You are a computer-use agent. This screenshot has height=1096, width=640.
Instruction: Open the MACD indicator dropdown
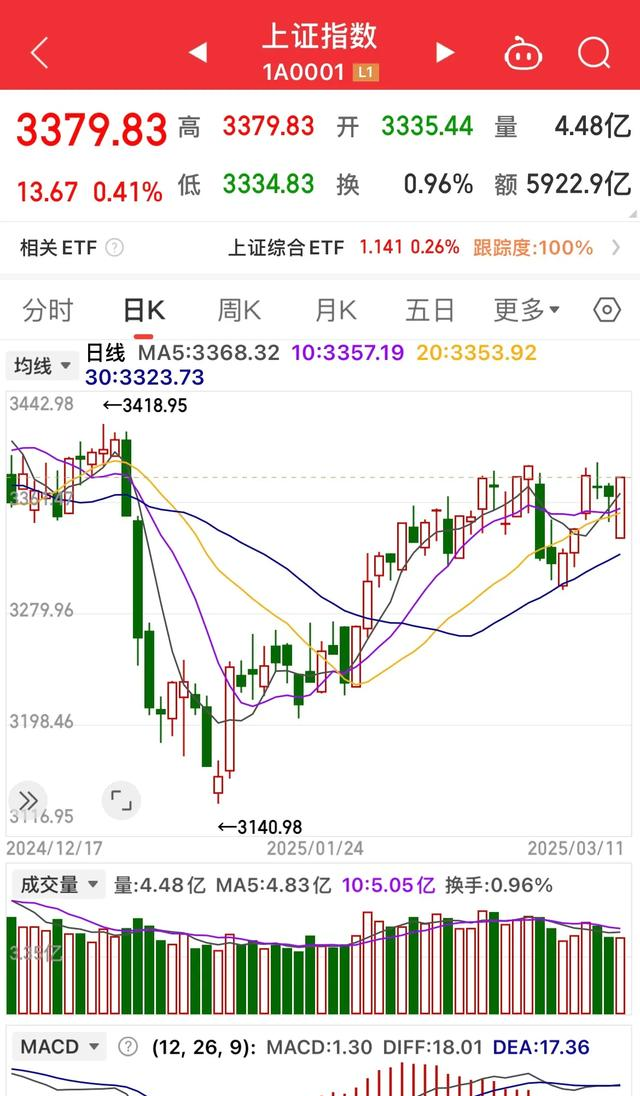(59, 1047)
